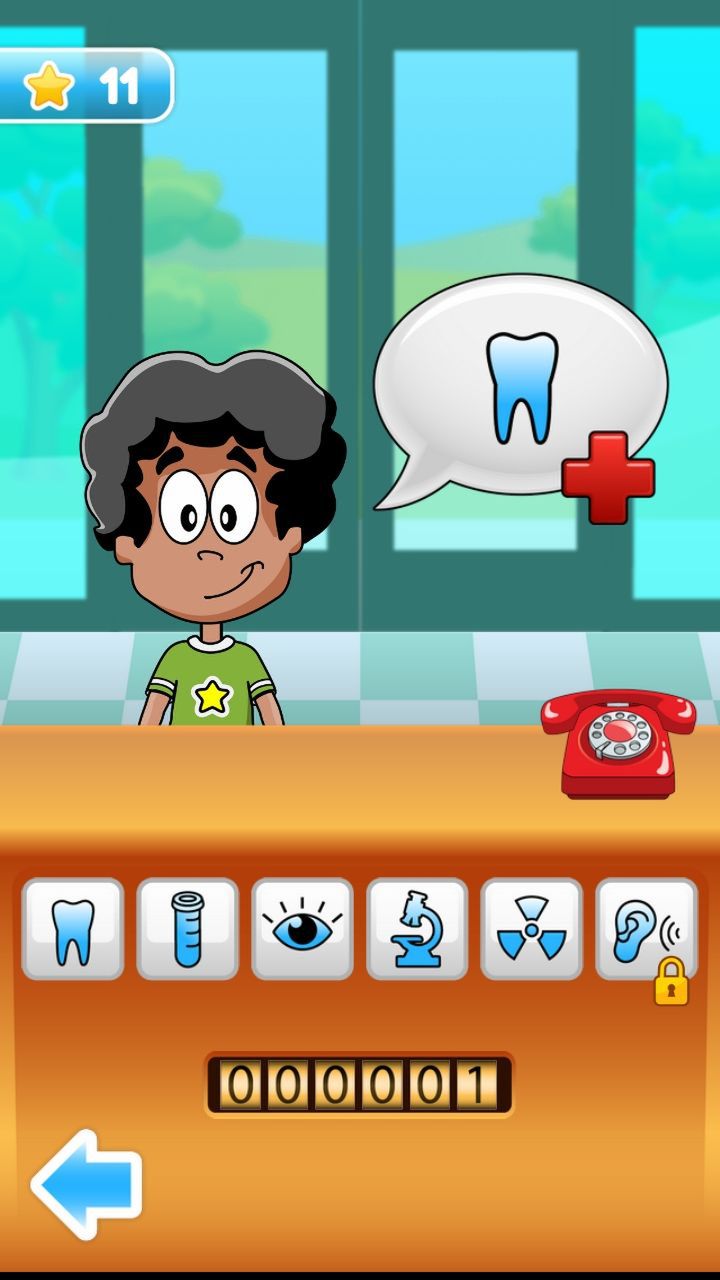Screen dimensions: 720x1280
Task: Select the tooth dental department button
Action: pos(73,929)
